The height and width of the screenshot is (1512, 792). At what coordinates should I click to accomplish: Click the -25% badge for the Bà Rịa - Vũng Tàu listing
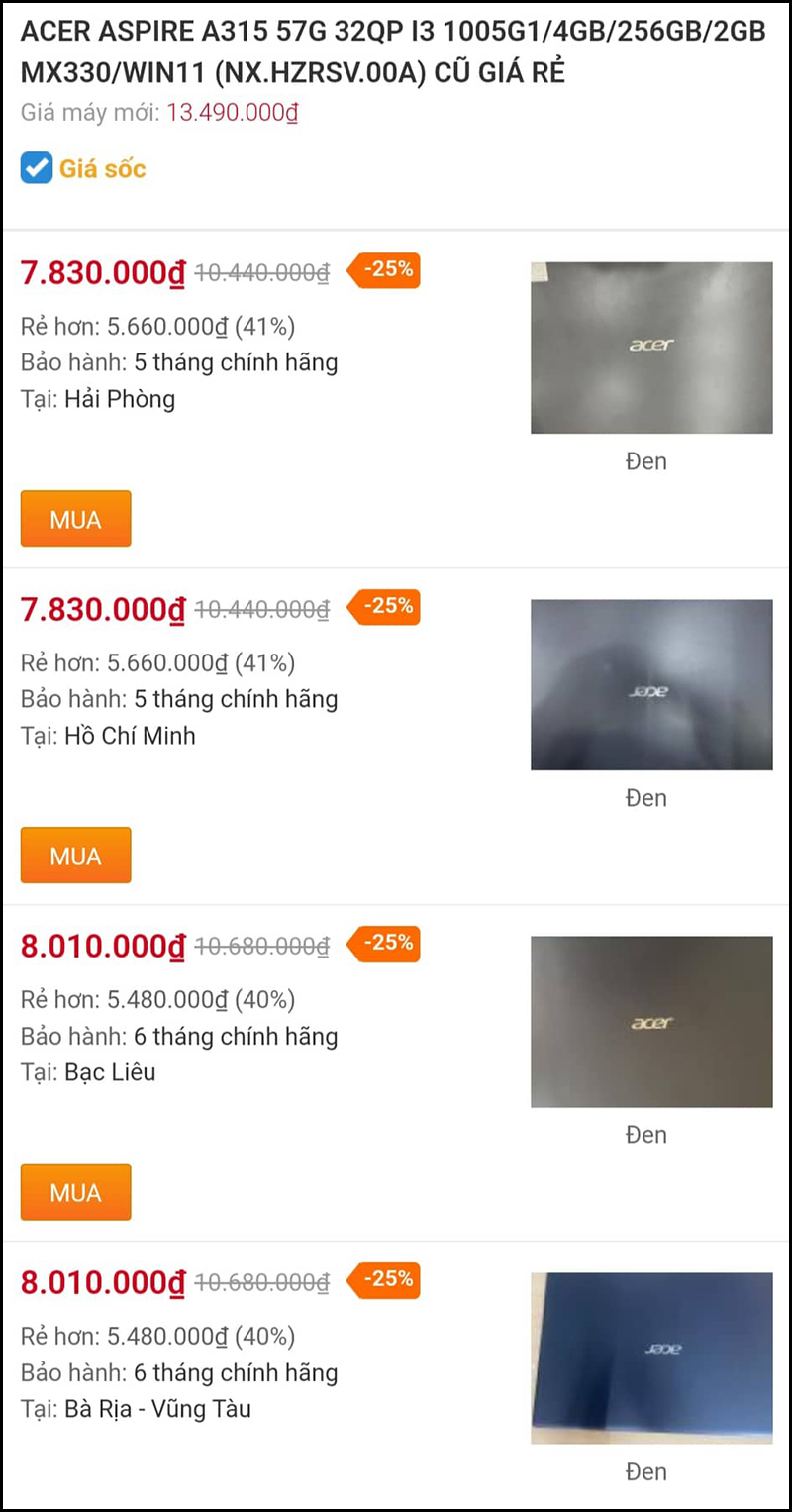tap(384, 1281)
